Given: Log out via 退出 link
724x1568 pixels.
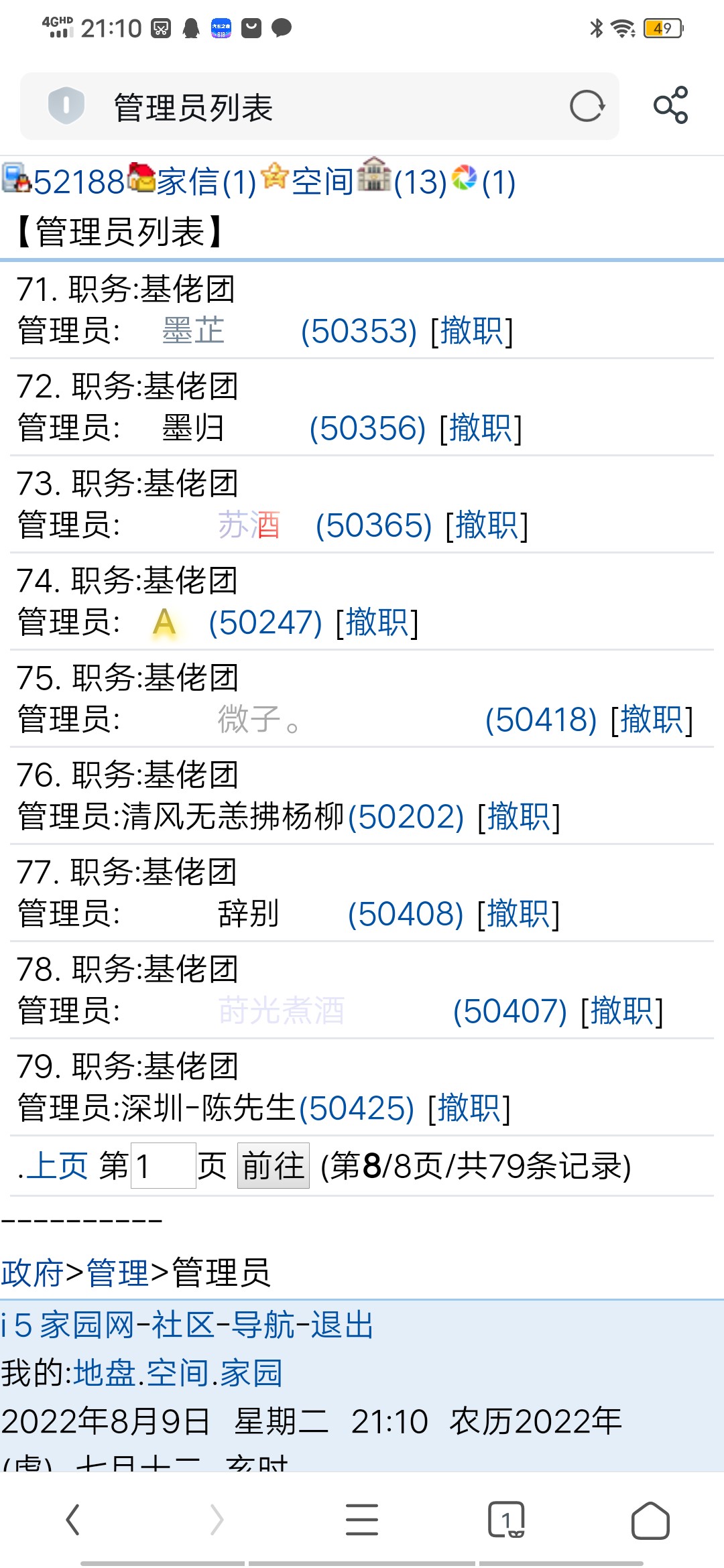Looking at the screenshot, I should (x=342, y=1325).
